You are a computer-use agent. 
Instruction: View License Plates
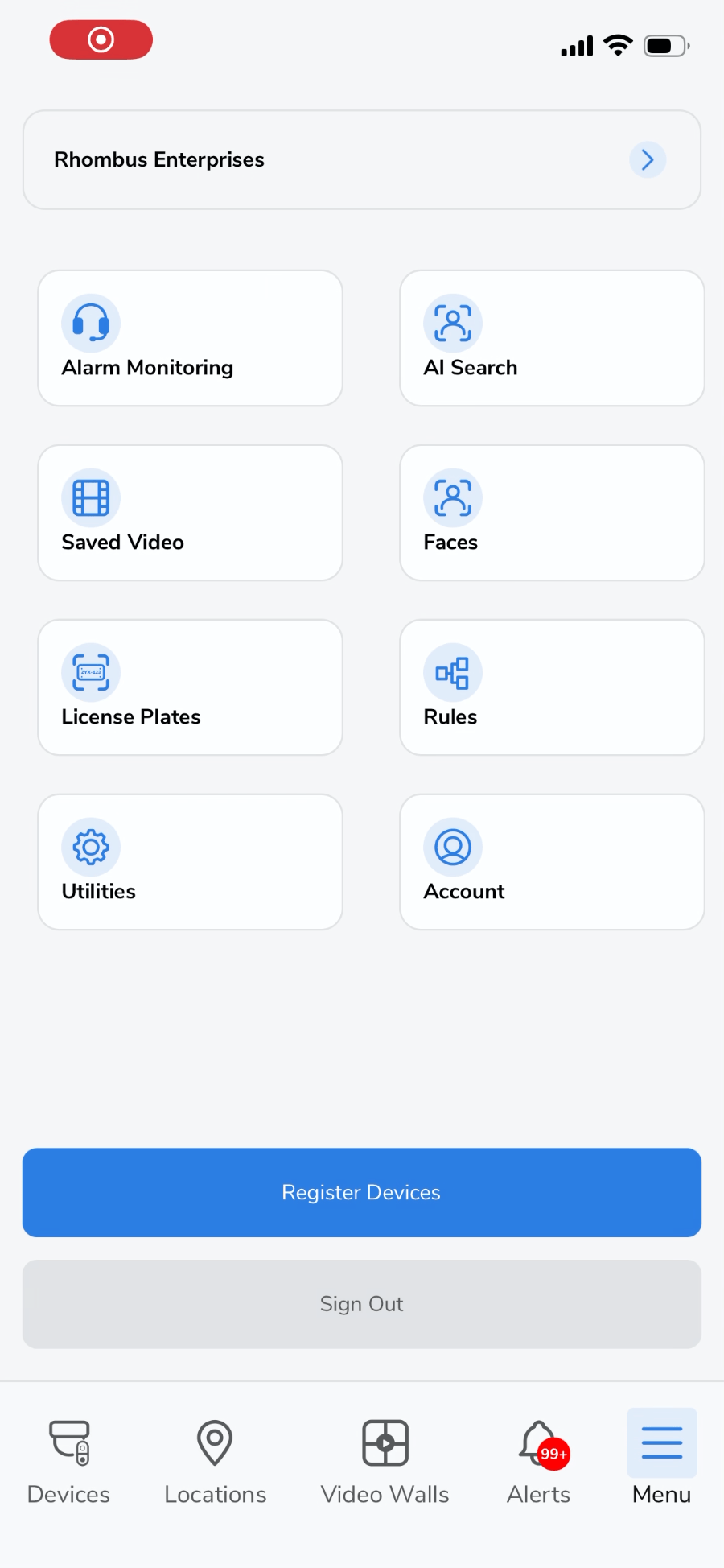[x=191, y=687]
